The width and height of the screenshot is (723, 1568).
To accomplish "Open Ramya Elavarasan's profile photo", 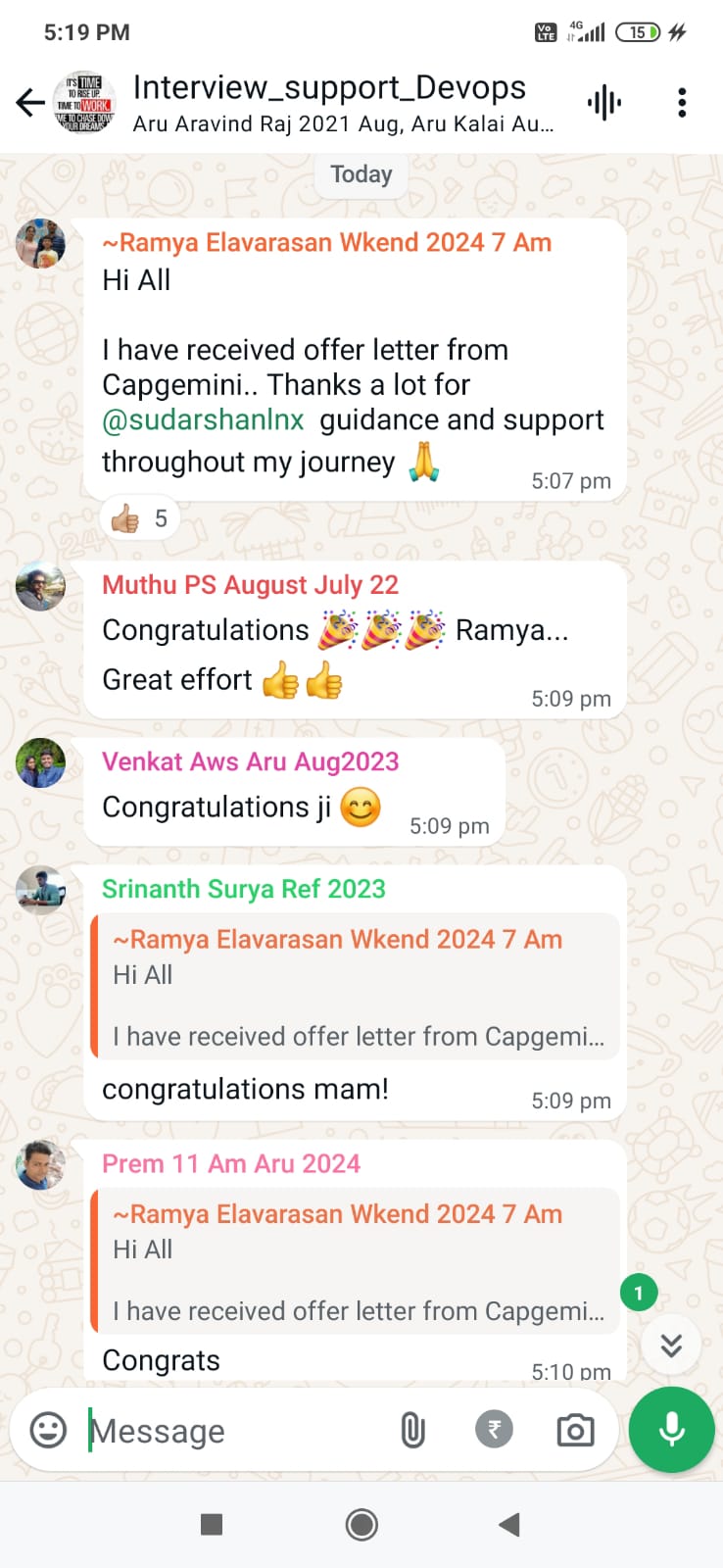I will [x=40, y=243].
